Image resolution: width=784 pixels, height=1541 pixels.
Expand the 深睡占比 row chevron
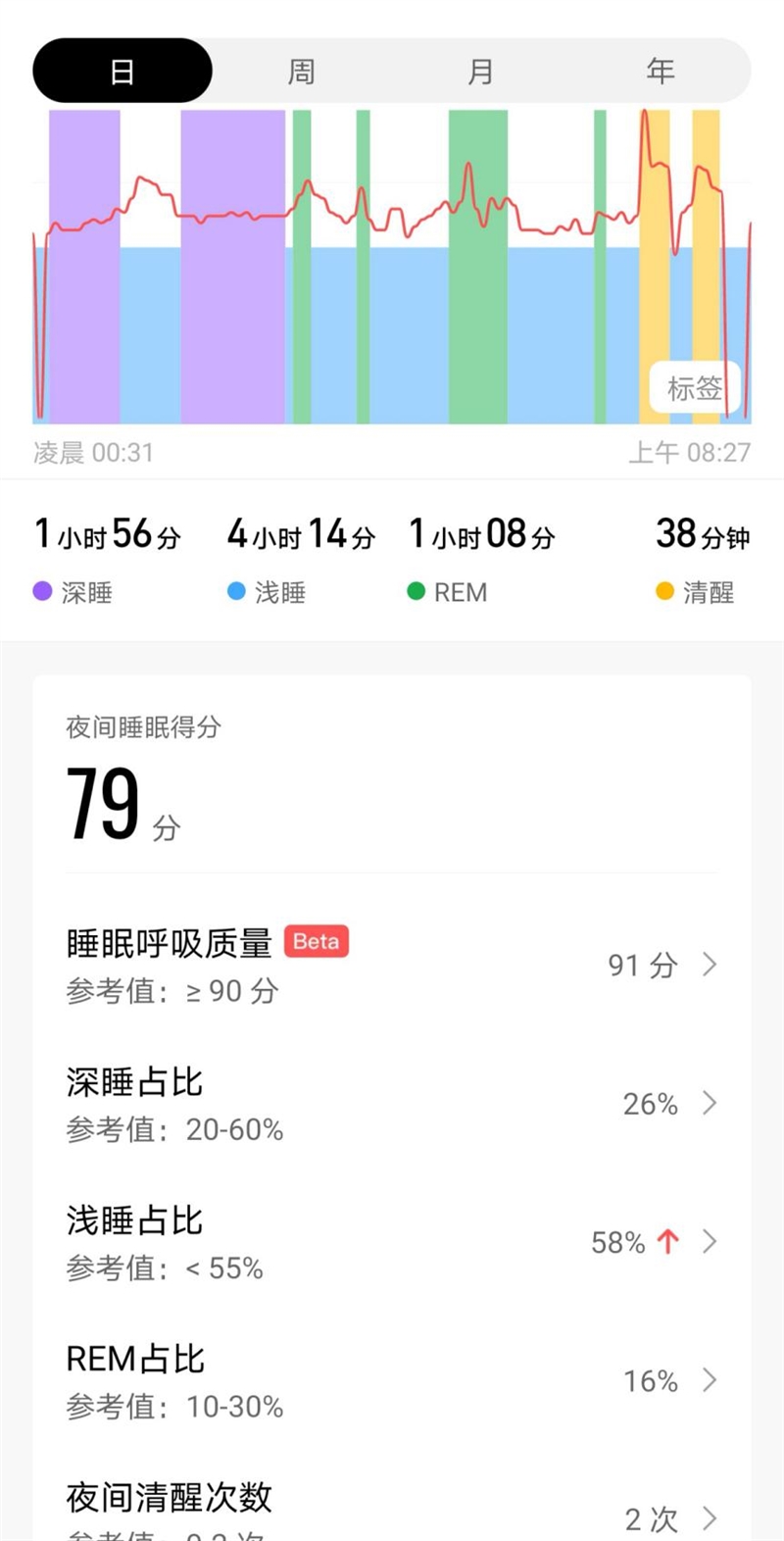tap(710, 1104)
